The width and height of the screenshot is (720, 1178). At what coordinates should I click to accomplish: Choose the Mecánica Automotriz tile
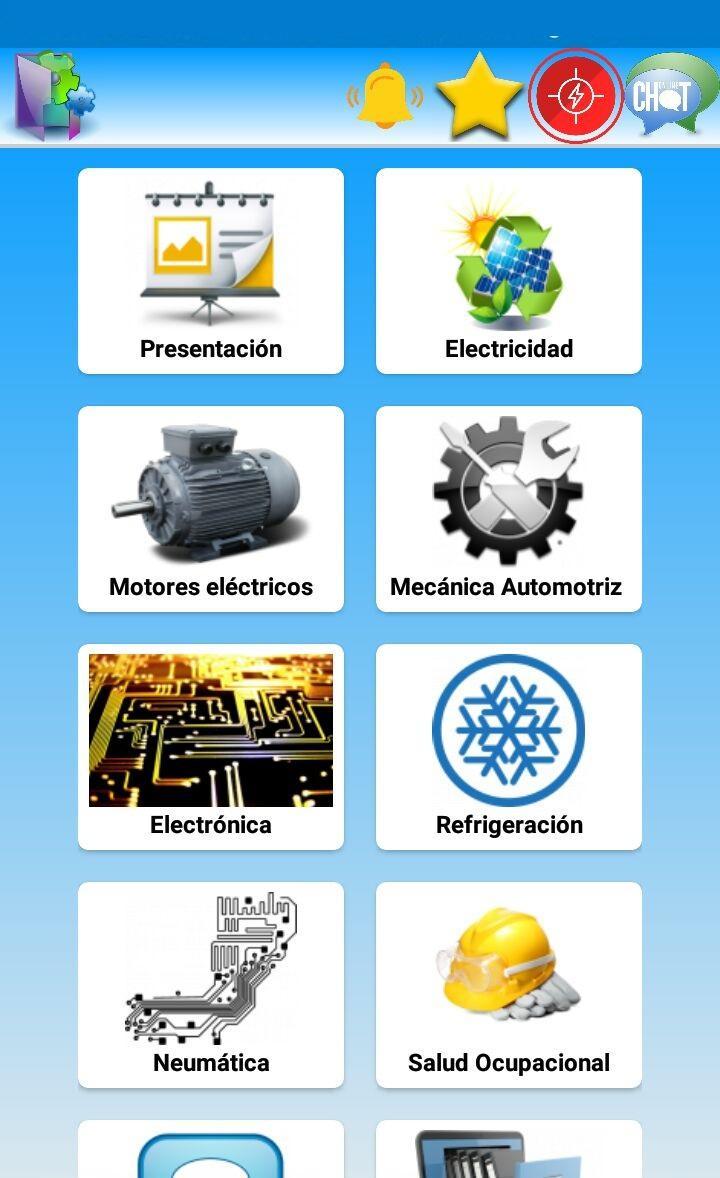click(509, 509)
